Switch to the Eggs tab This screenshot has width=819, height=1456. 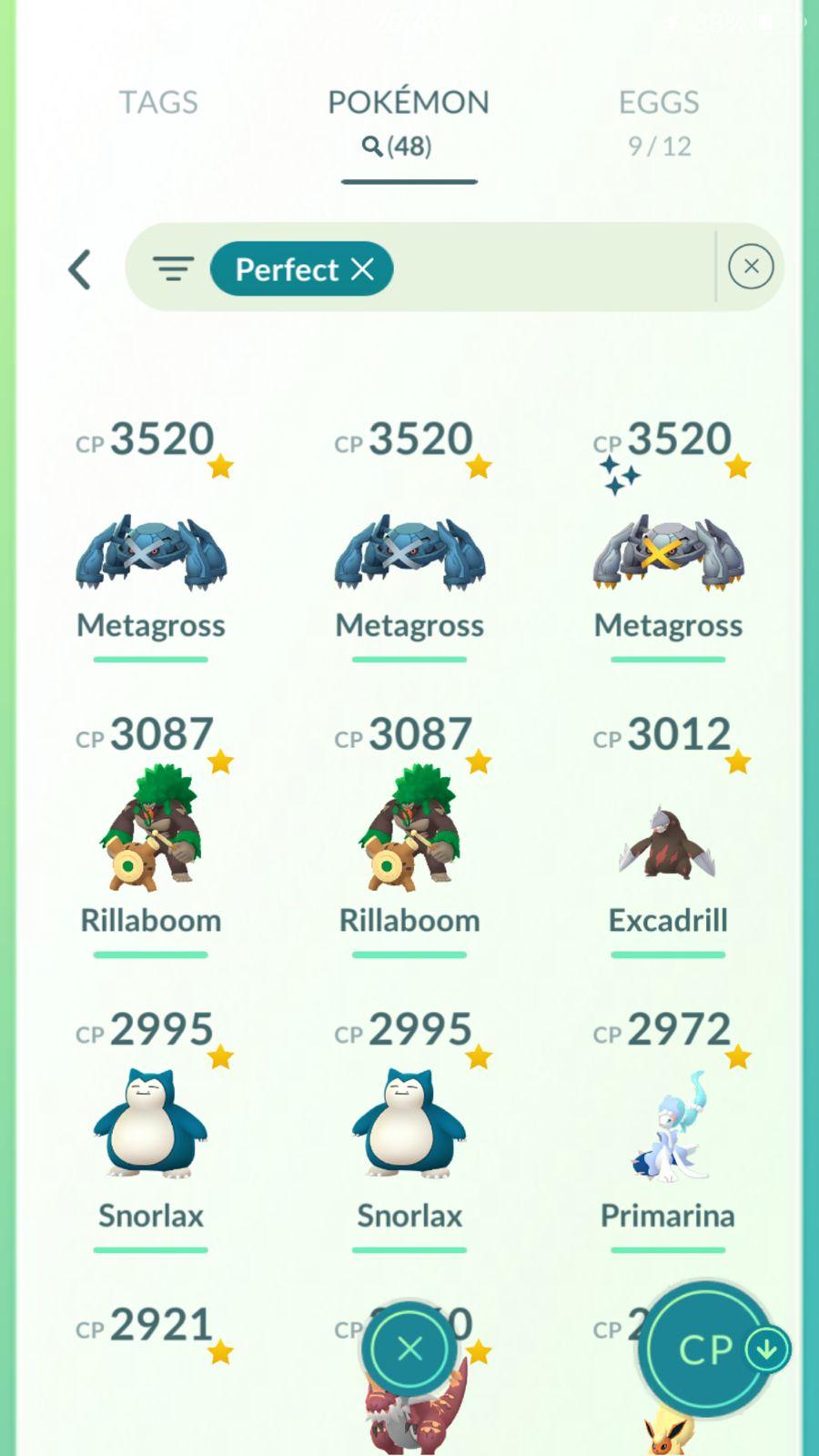click(659, 119)
